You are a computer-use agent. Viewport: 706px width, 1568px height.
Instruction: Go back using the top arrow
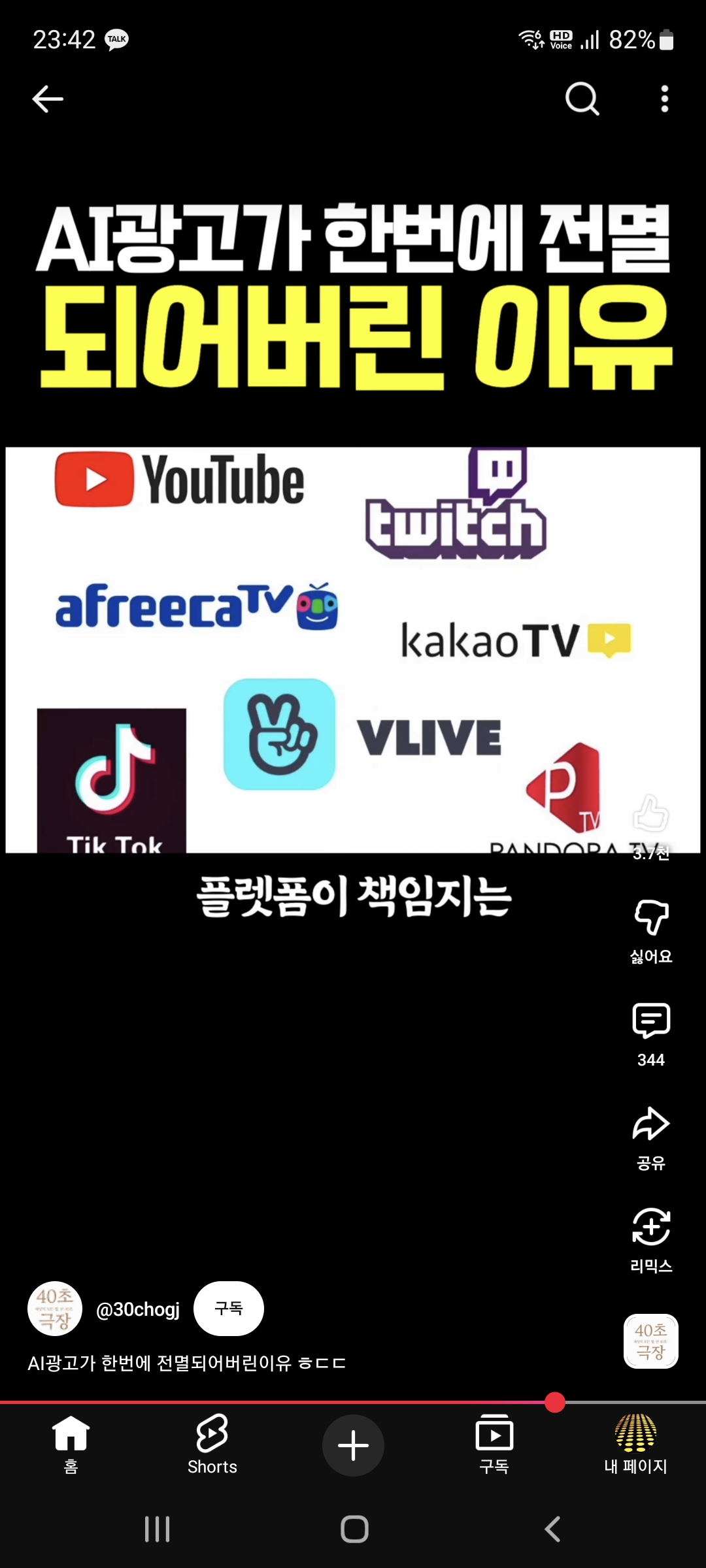(x=48, y=99)
